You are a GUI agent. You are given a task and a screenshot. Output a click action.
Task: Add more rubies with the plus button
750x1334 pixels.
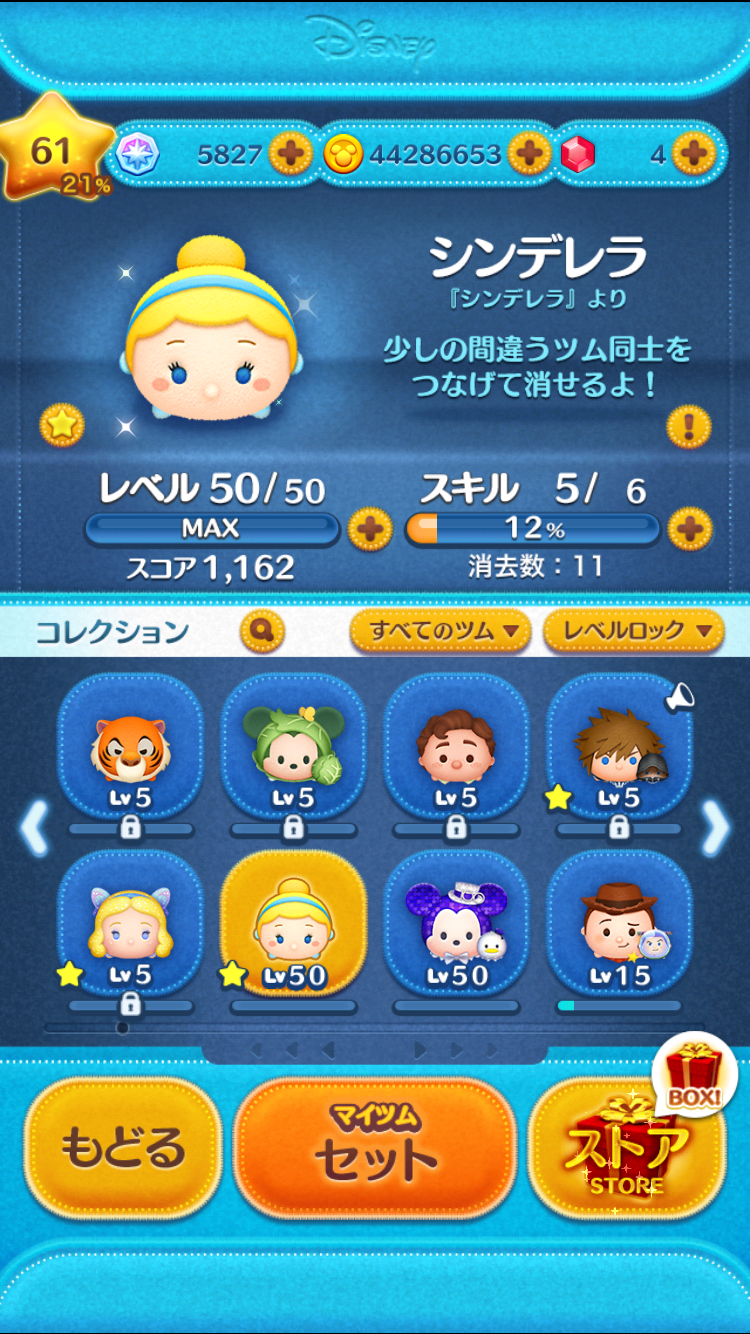692,153
